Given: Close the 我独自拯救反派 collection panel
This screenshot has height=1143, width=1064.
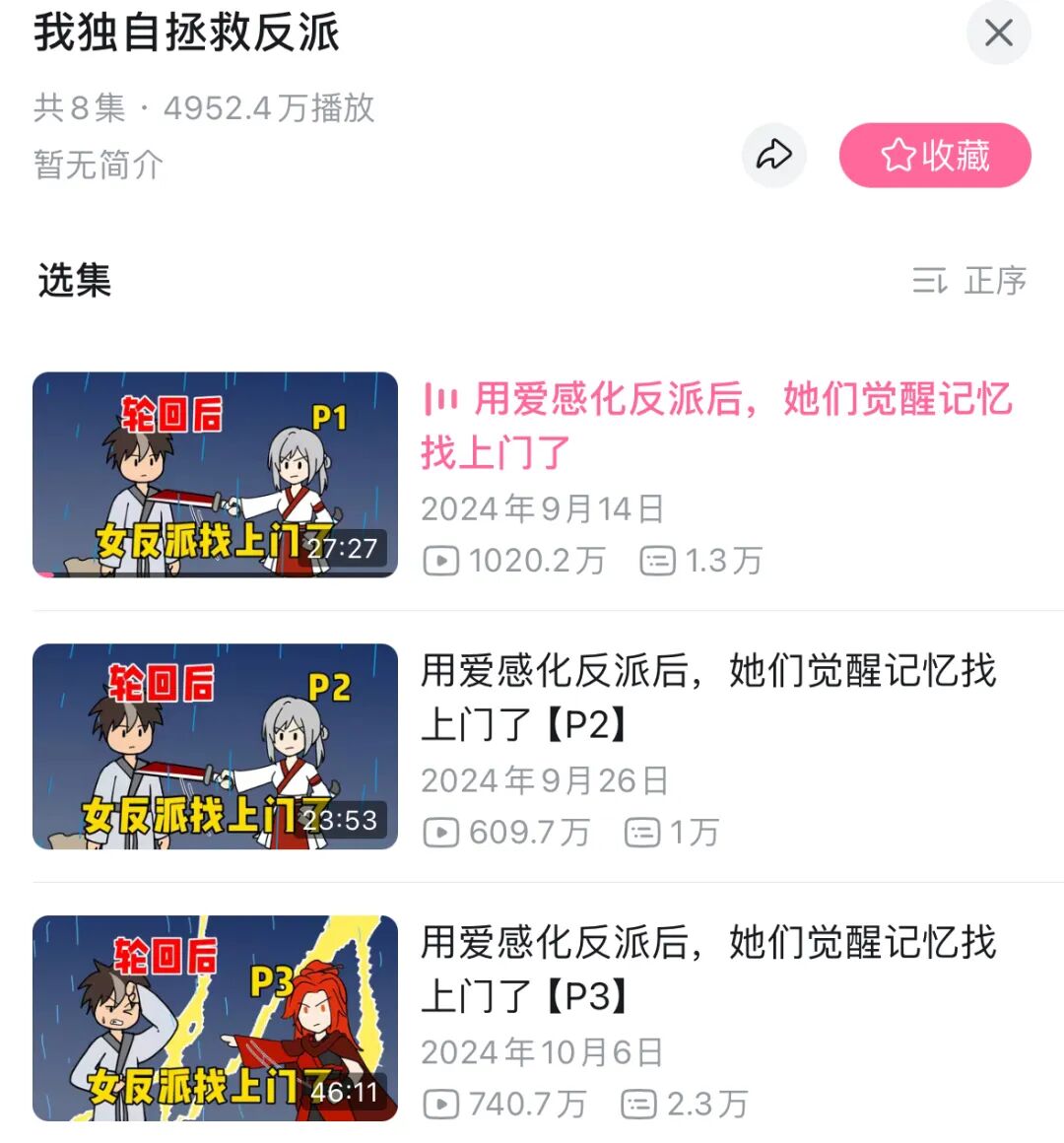Looking at the screenshot, I should coord(998,34).
